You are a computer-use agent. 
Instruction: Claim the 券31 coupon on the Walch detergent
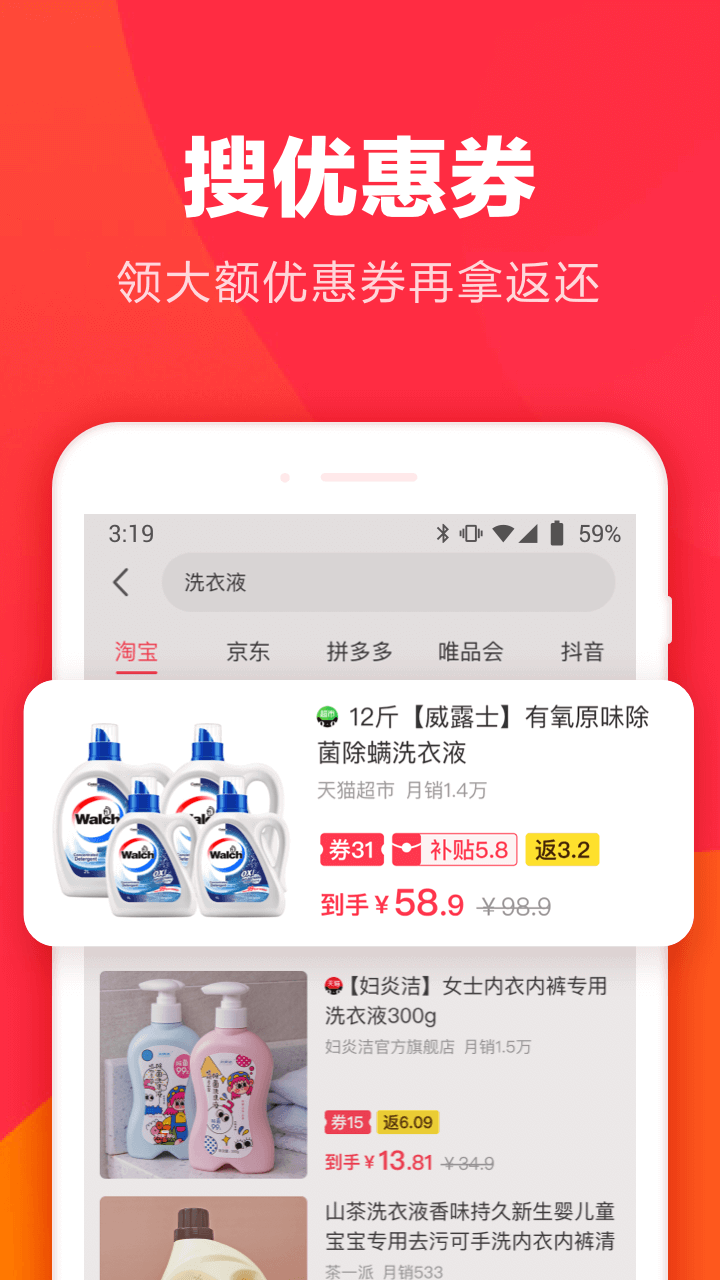[x=352, y=848]
